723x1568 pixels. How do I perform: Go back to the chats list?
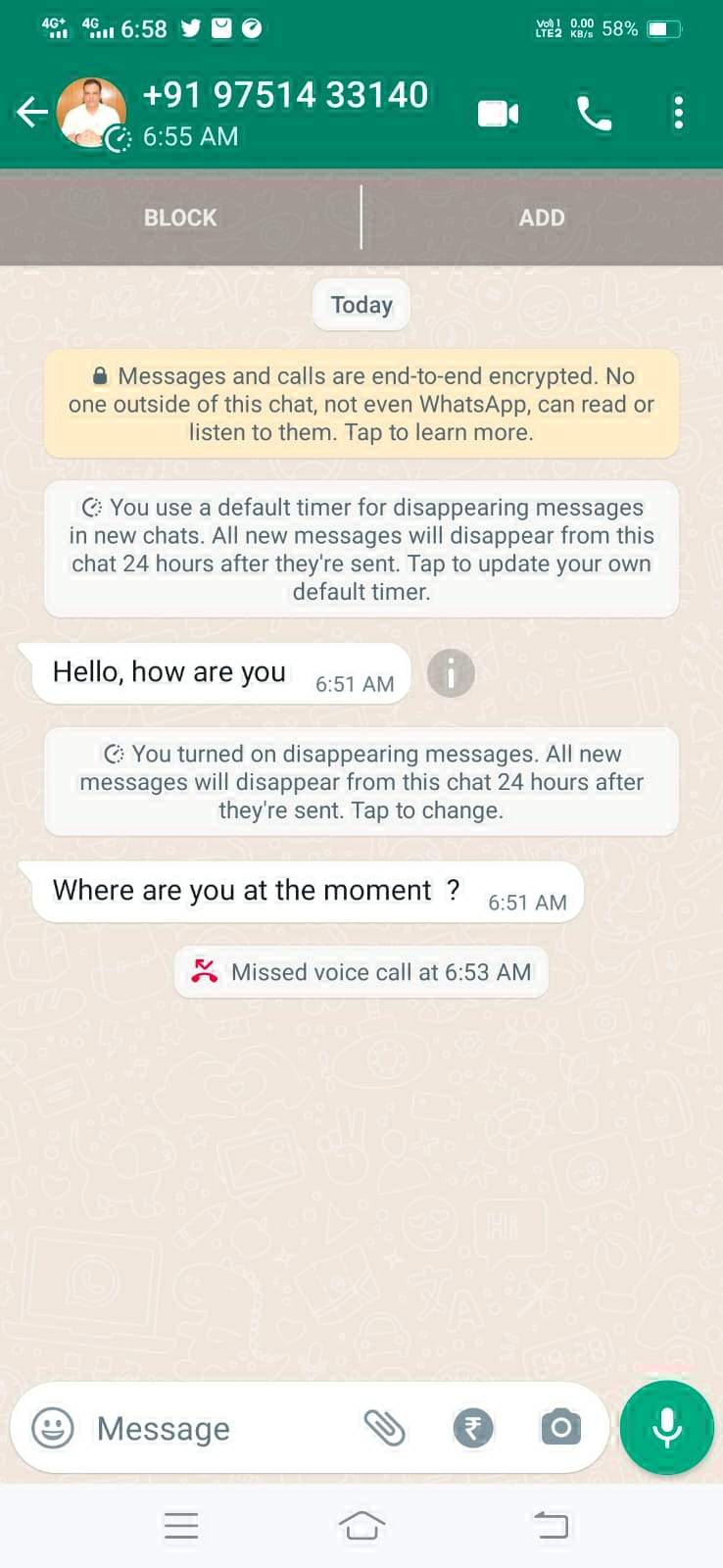coord(32,113)
